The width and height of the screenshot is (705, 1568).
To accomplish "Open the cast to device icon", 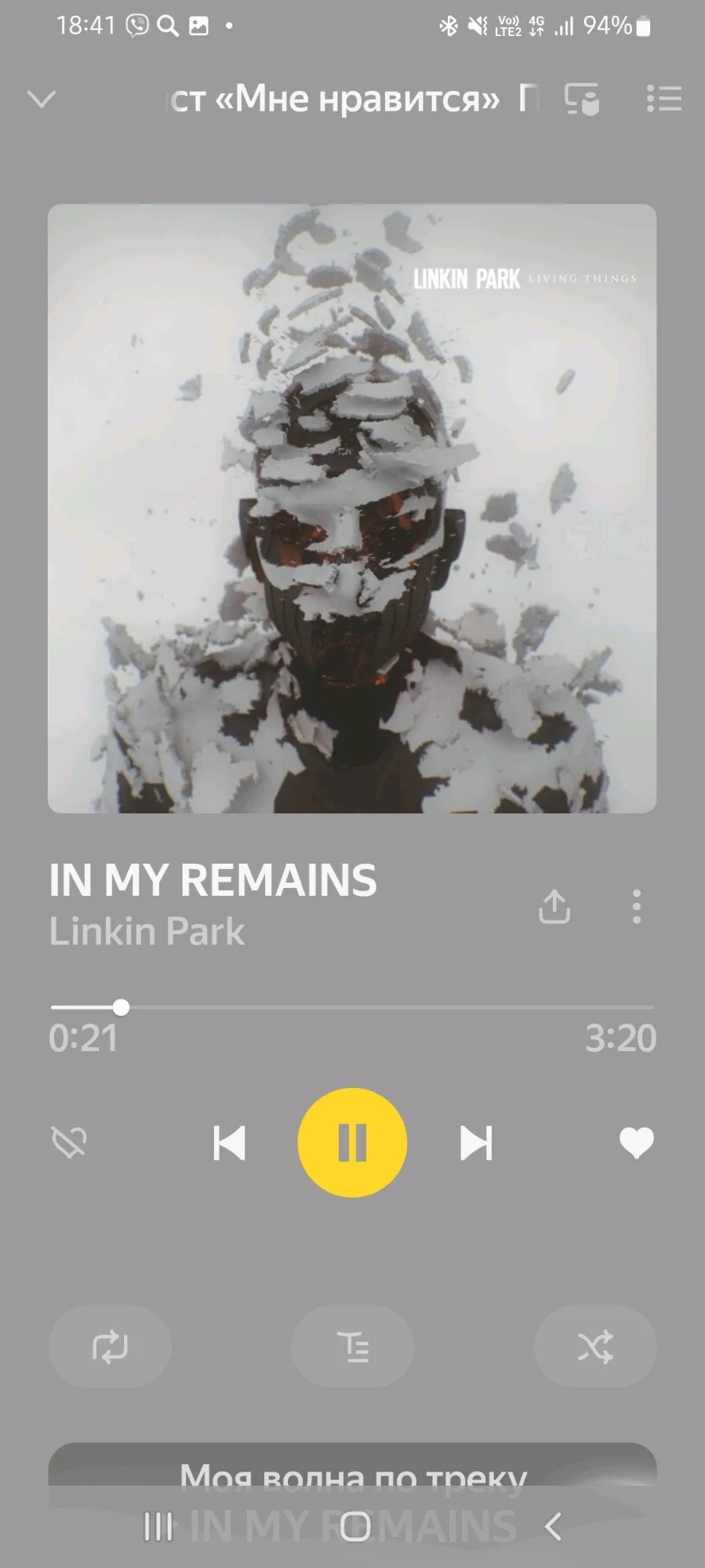I will pos(582,100).
